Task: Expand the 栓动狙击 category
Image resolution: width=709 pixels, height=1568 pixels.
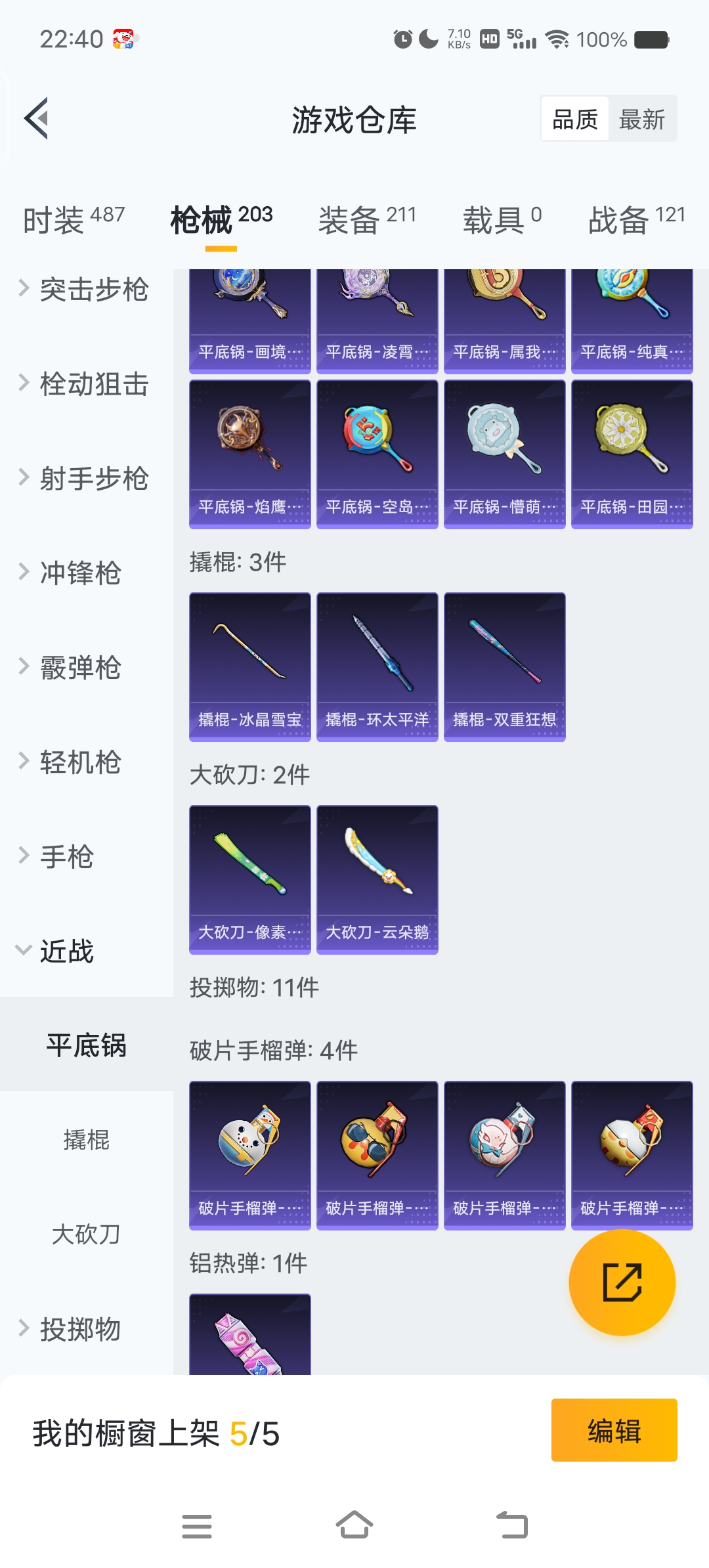Action: [85, 384]
